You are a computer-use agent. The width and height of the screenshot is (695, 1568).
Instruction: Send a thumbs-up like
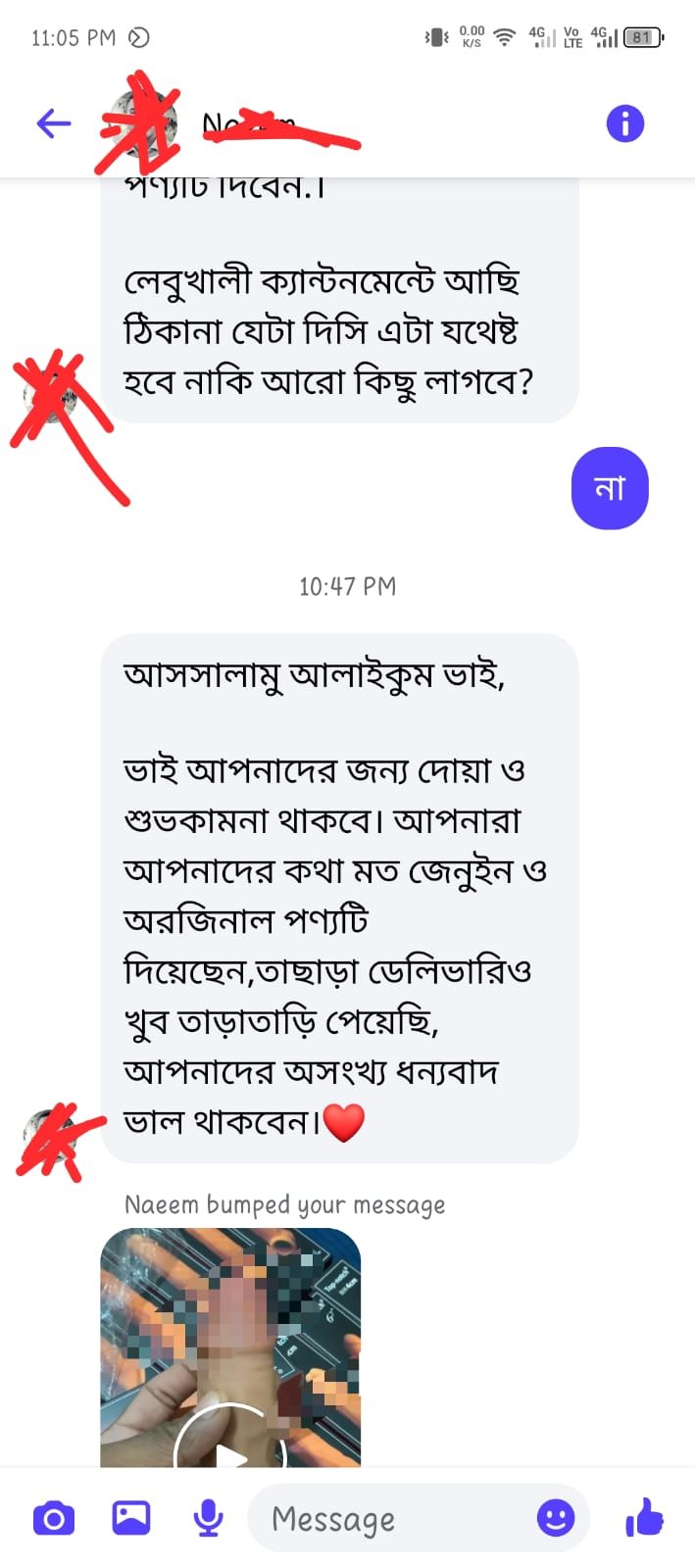pos(644,1518)
